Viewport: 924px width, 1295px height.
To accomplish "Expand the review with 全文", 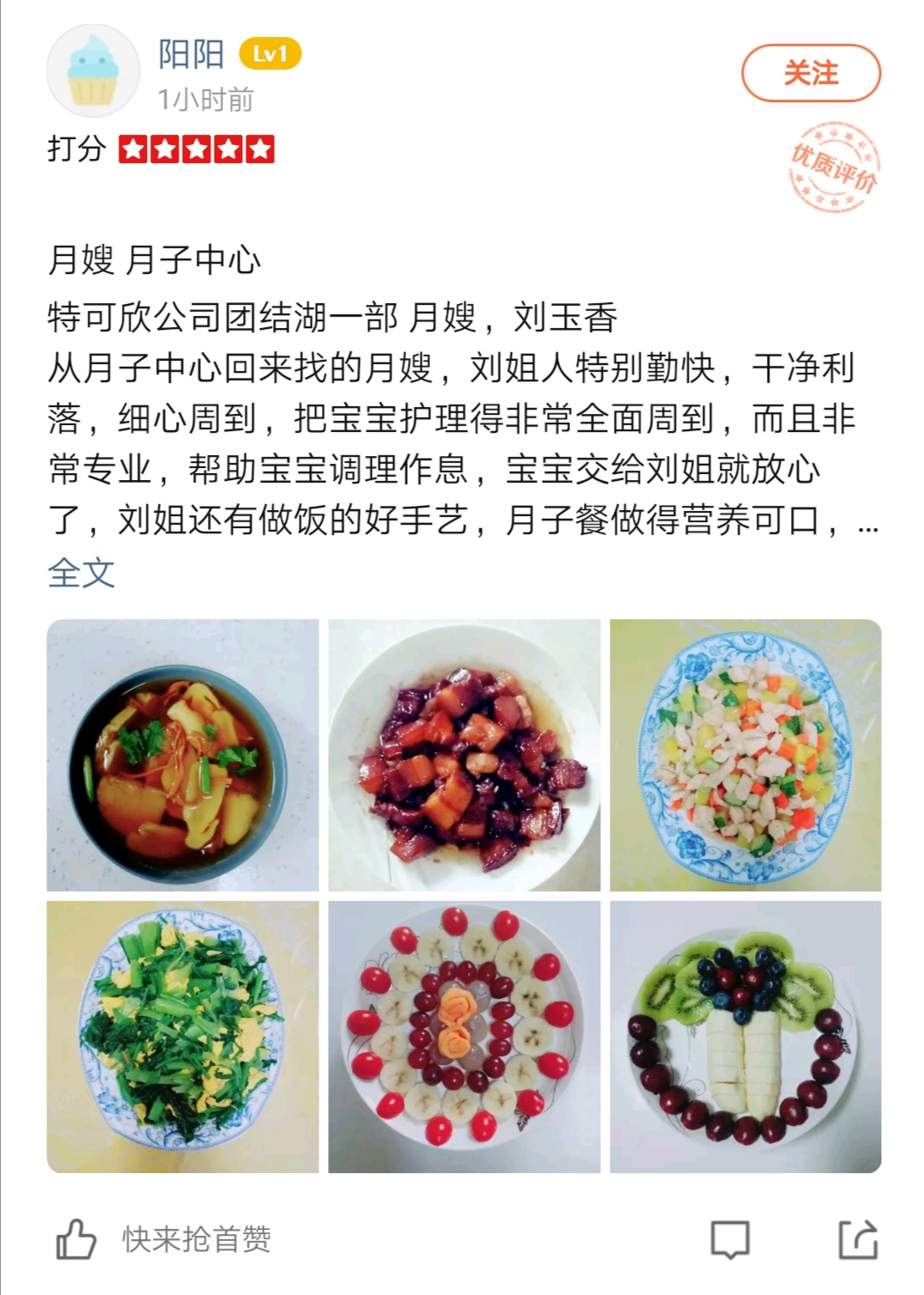I will click(x=82, y=573).
